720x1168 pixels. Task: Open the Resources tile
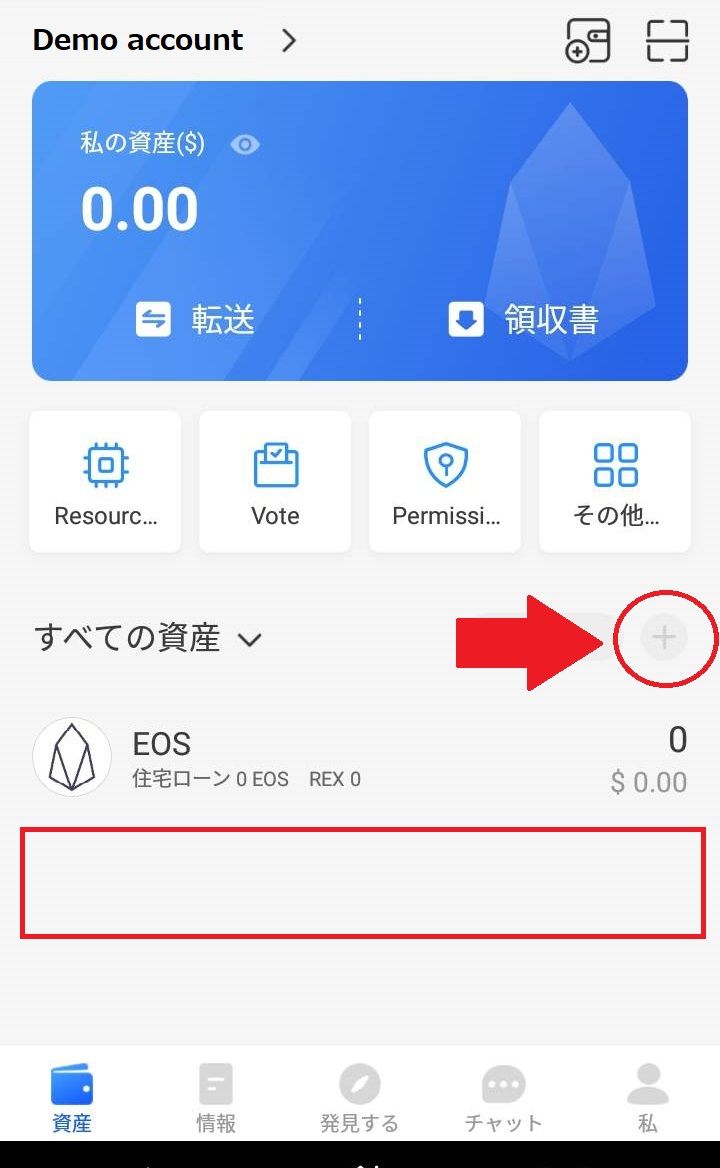(x=106, y=481)
